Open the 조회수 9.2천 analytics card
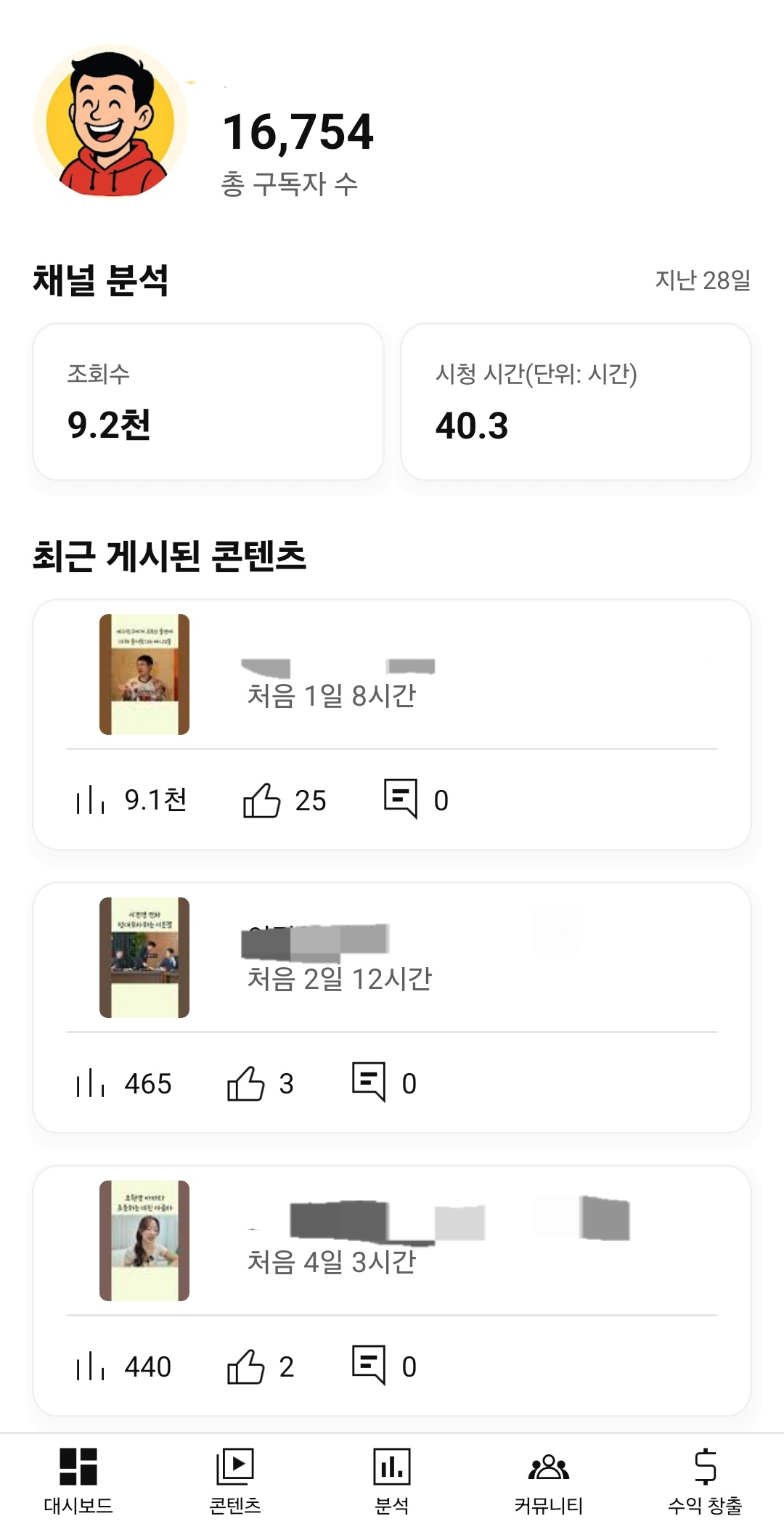This screenshot has height=1532, width=784. (208, 402)
